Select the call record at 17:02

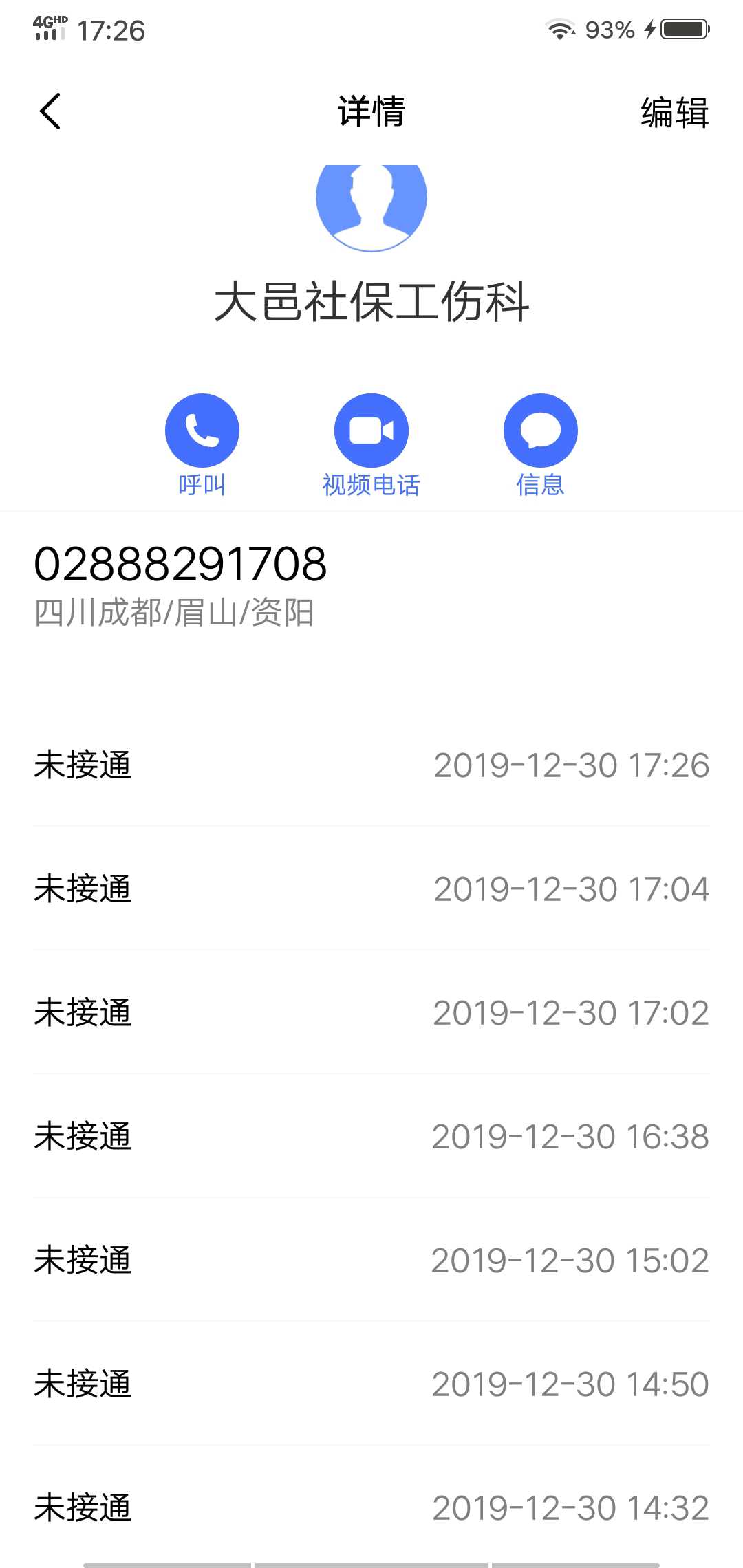click(x=371, y=1012)
